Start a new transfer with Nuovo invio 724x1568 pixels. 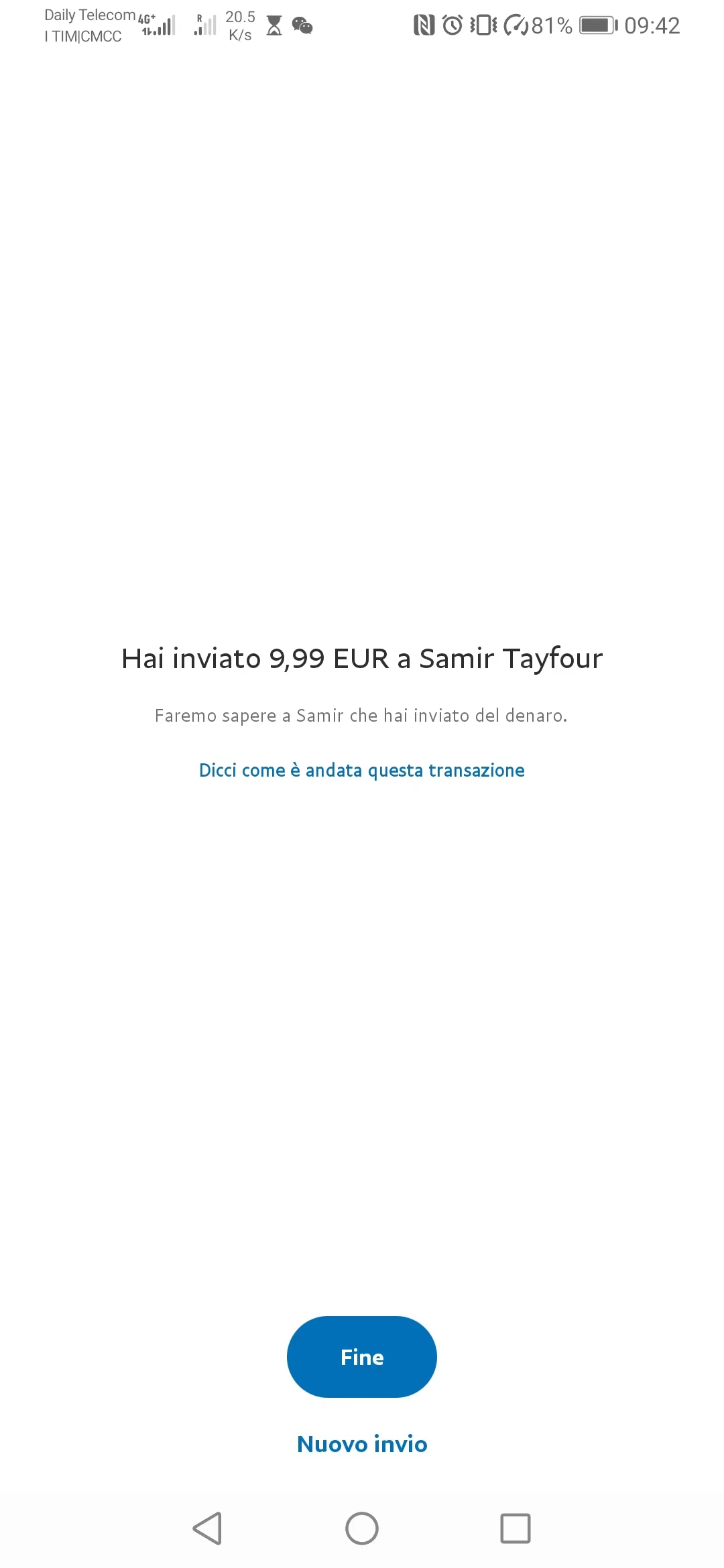[x=362, y=1443]
